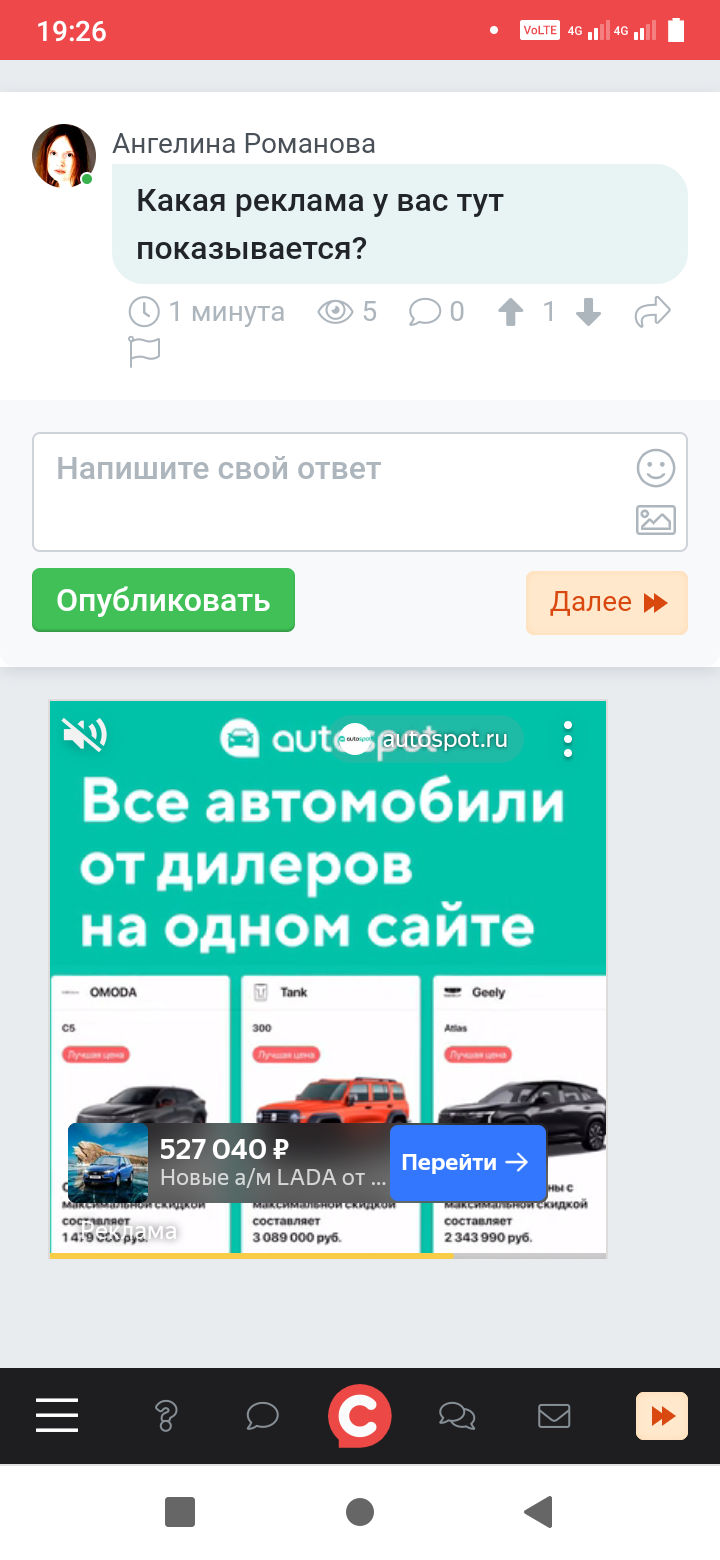Open the double chat bubbles tab
Screen dimensions: 720x1560
pos(457,1416)
